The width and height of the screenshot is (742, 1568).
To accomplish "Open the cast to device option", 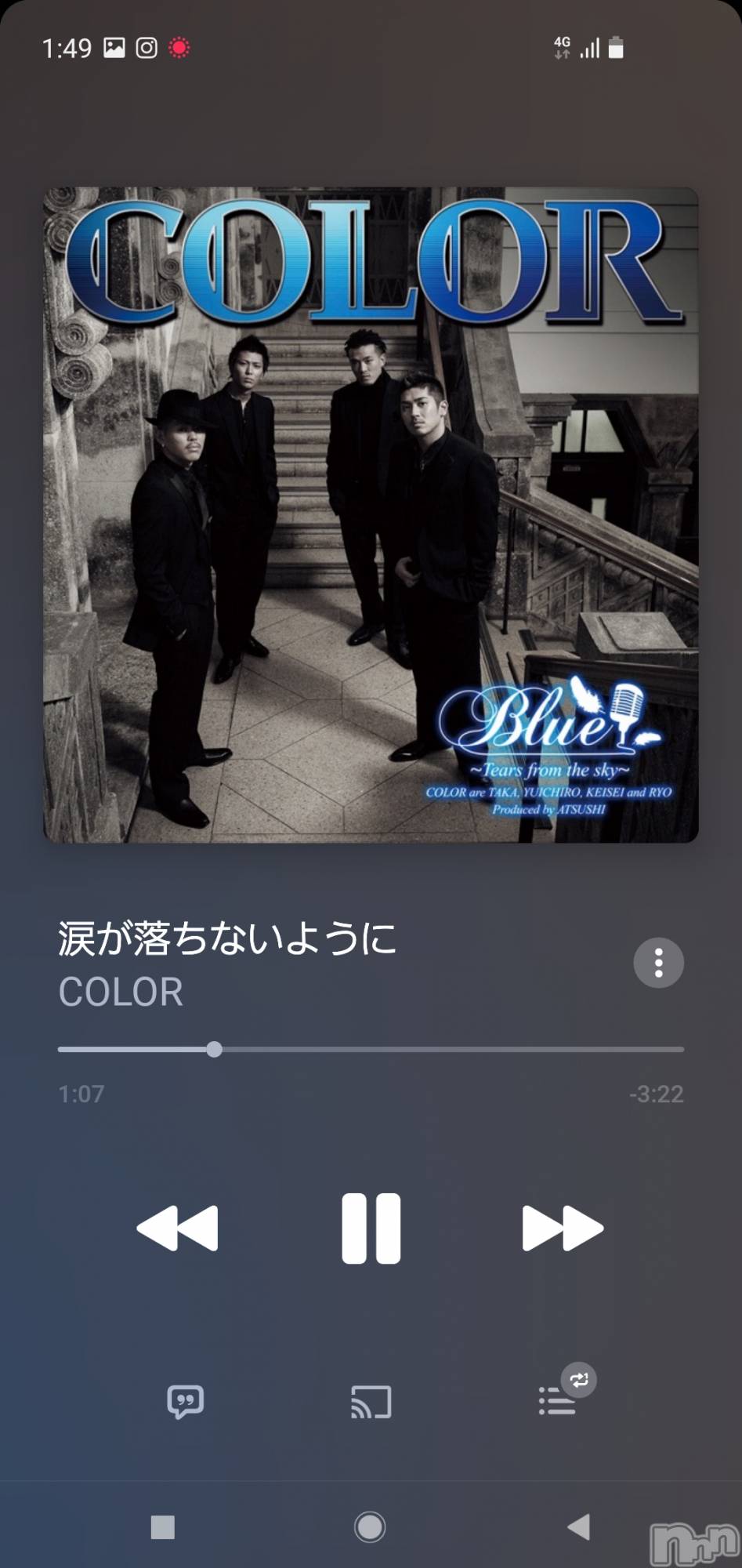I will 371,1402.
